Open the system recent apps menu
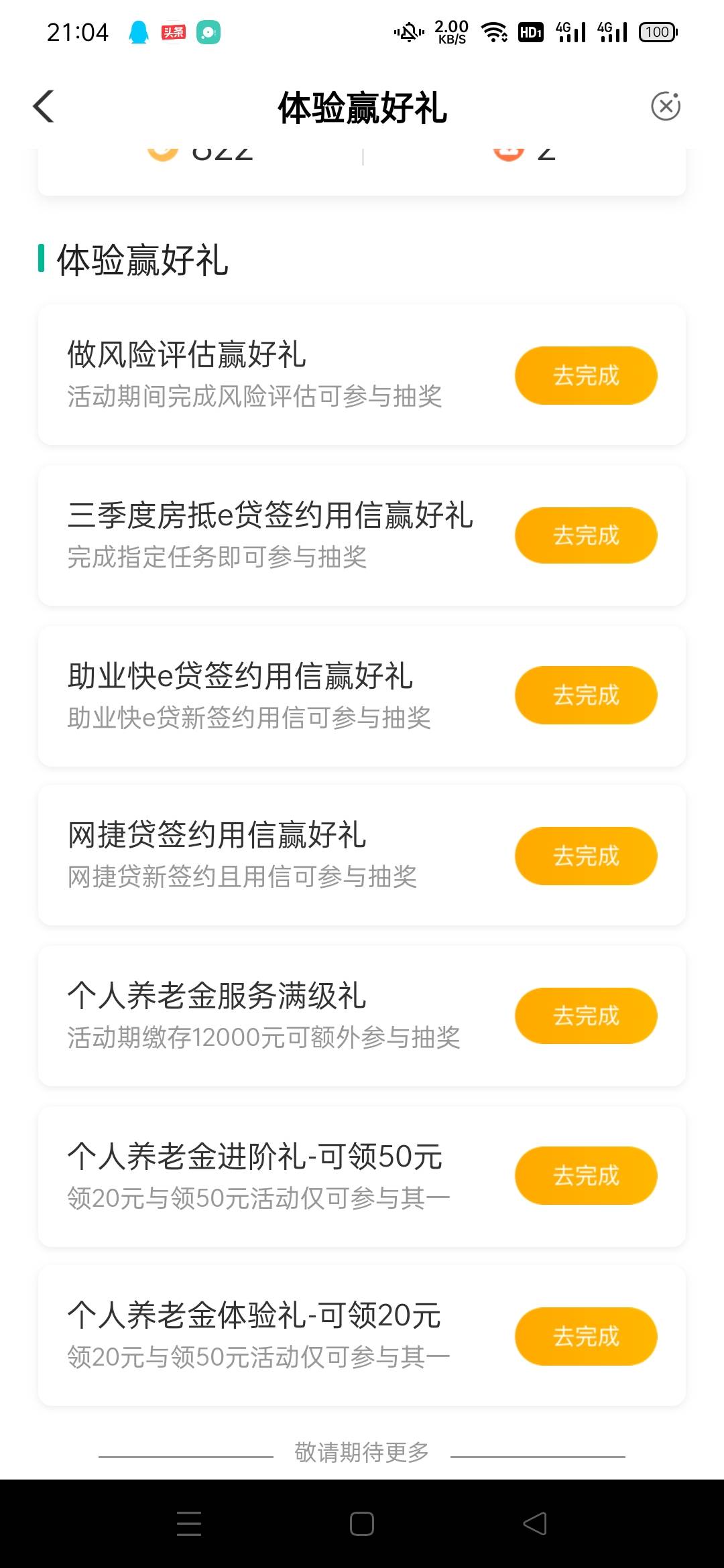 189,1523
